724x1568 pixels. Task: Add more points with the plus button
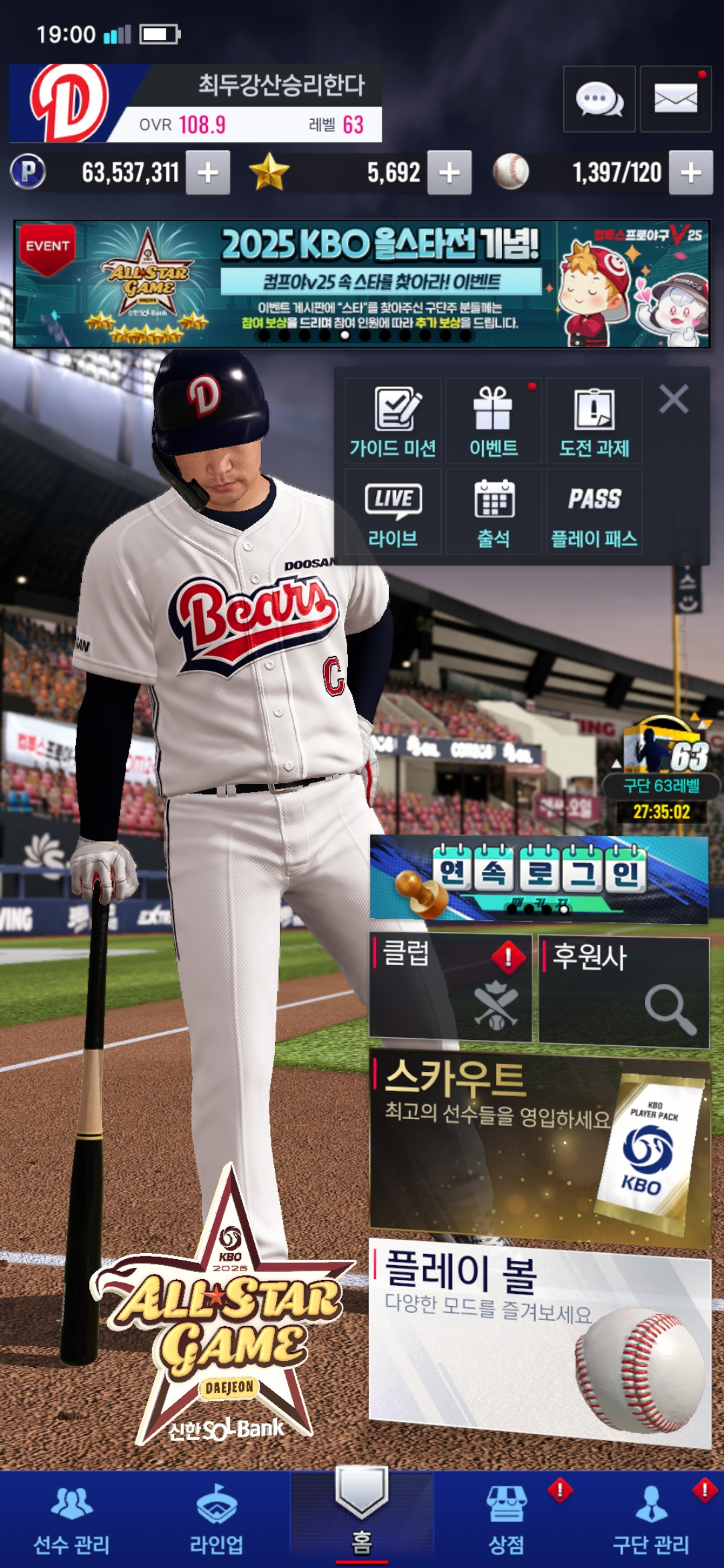pyautogui.click(x=208, y=173)
